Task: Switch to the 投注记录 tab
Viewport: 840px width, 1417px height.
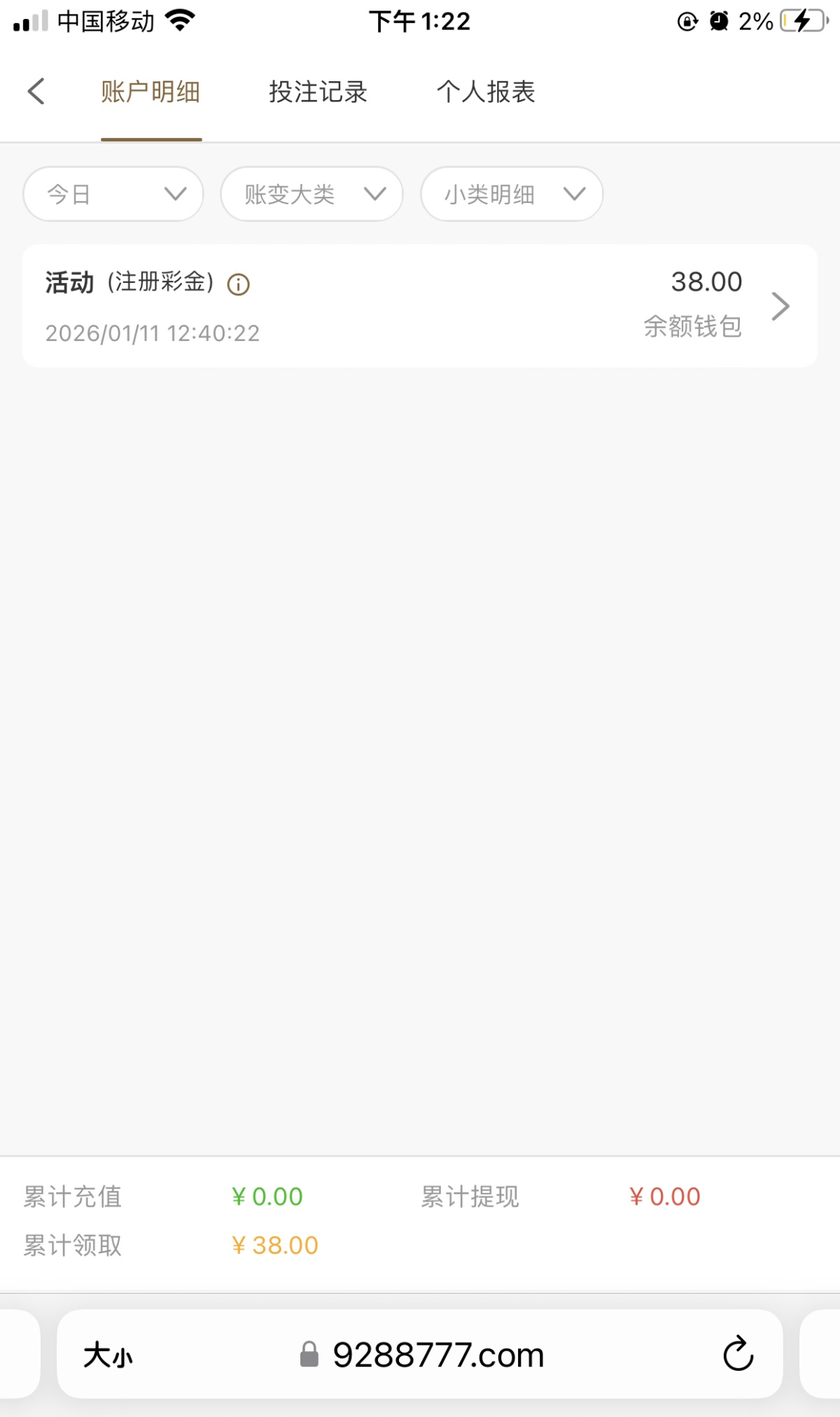Action: [318, 92]
